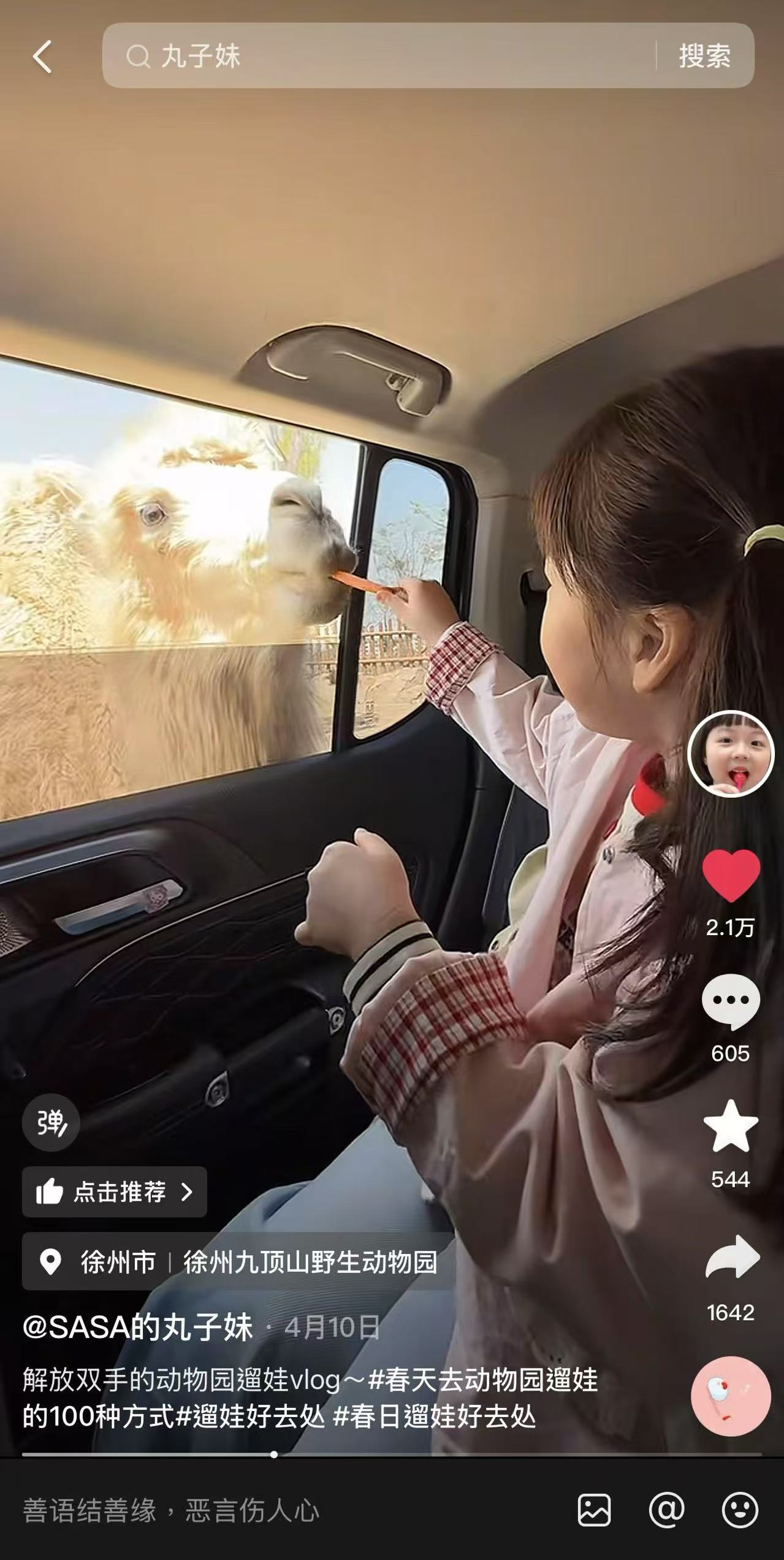This screenshot has height=1560, width=784.
Task: Go back using the top-left arrow
Action: tap(43, 57)
